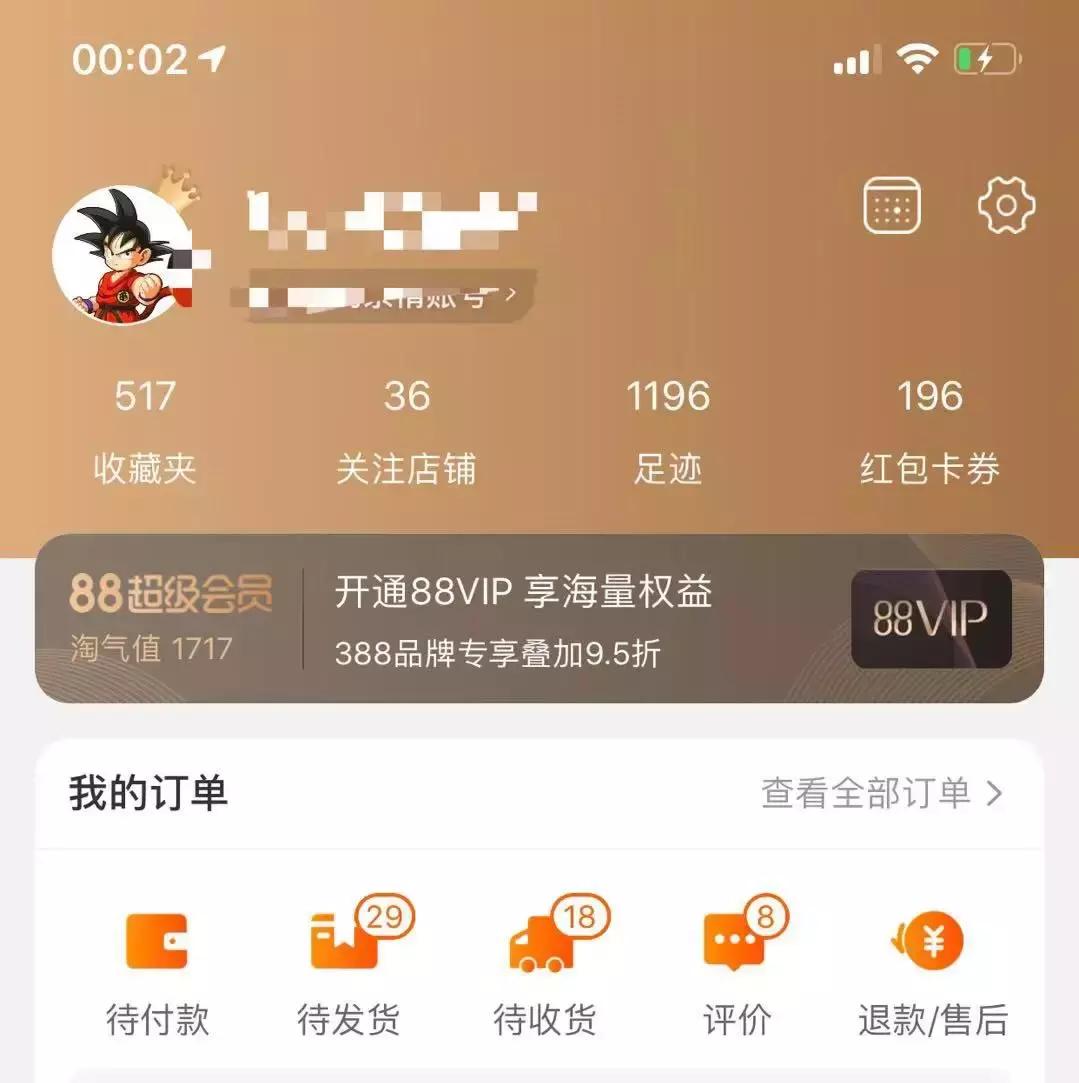View 足迹 browsing history with 1196 entries
The width and height of the screenshot is (1079, 1083).
pos(670,428)
